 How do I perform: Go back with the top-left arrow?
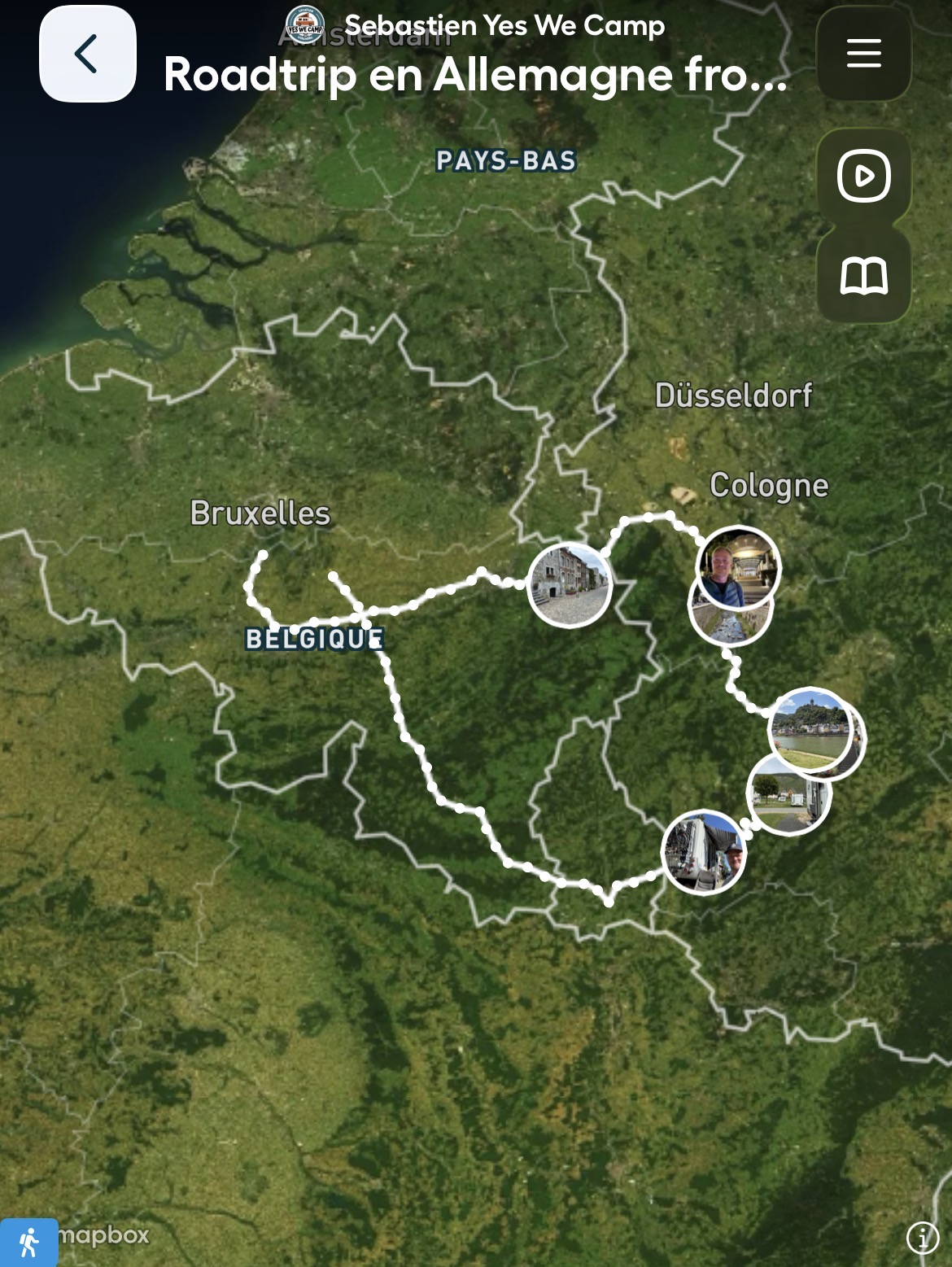point(87,54)
